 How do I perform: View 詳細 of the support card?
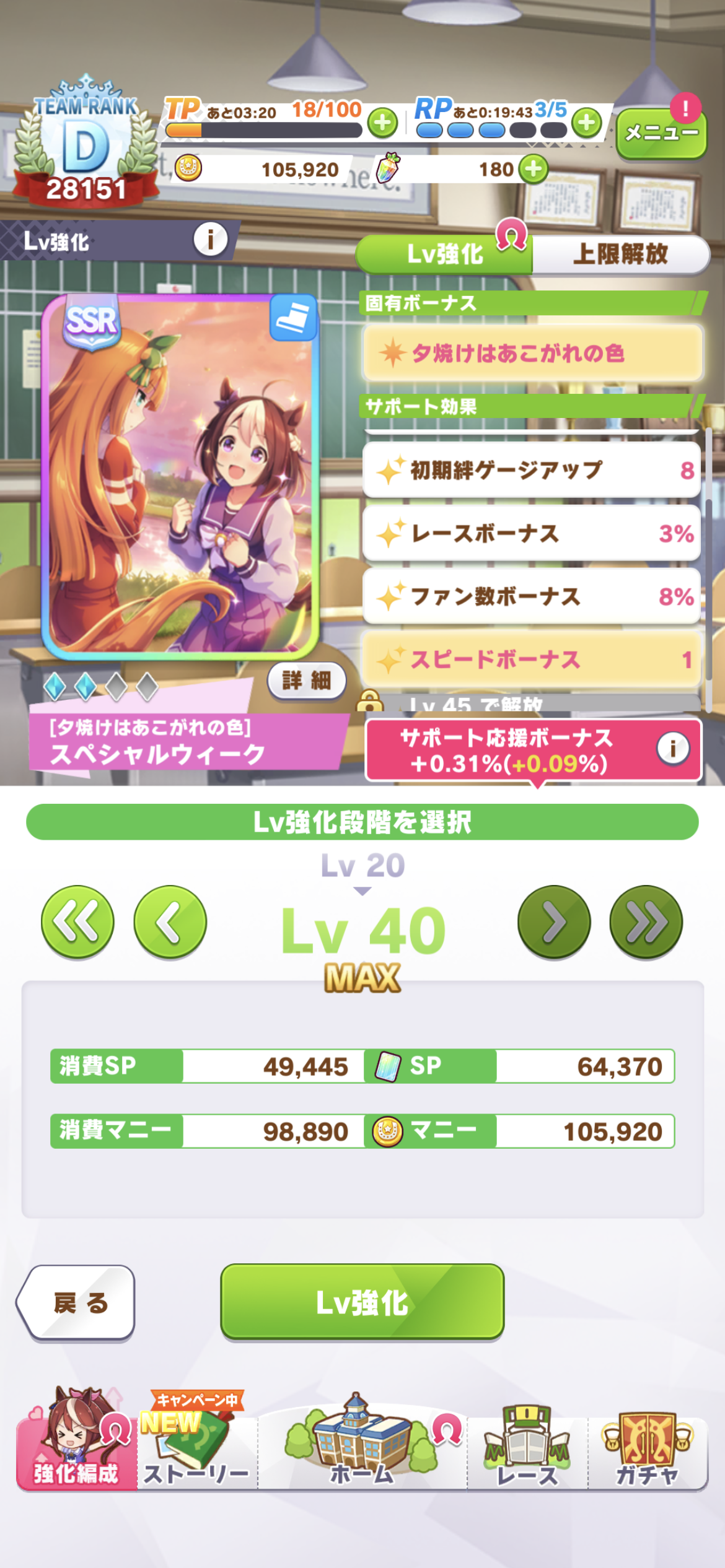point(307,681)
